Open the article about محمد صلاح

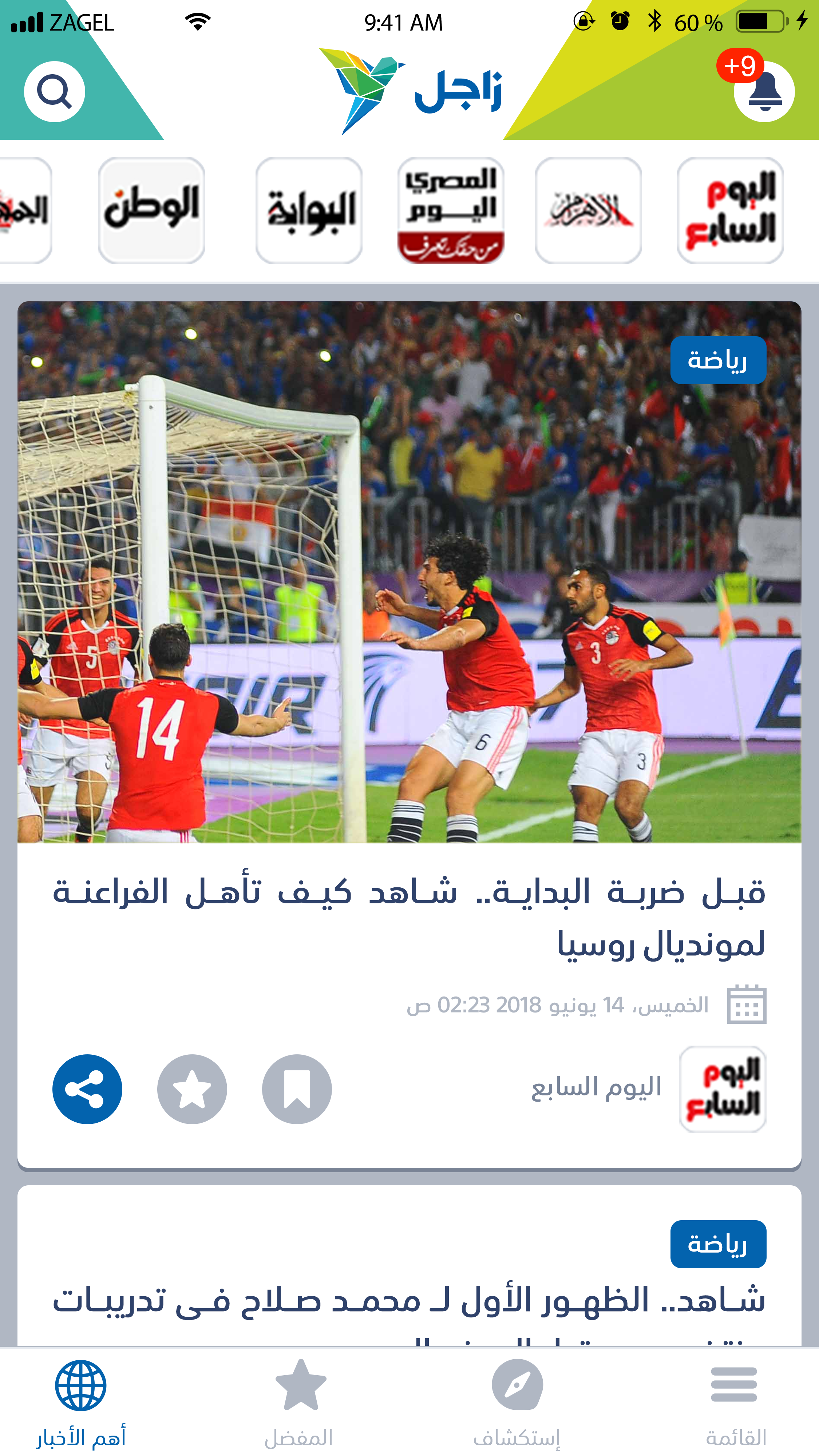[x=408, y=1300]
